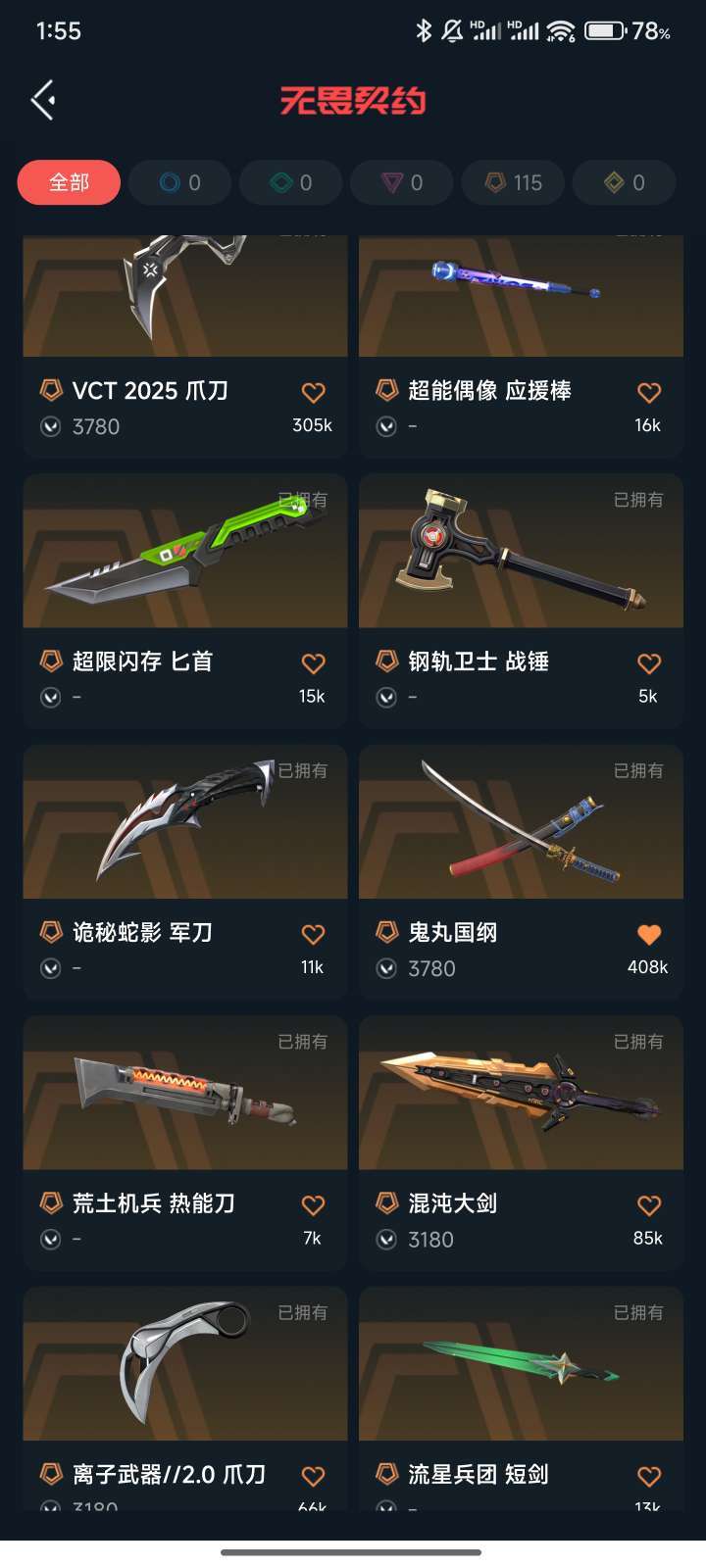706x1568 pixels.
Task: Select the 全部 filter chip
Action: [x=69, y=182]
